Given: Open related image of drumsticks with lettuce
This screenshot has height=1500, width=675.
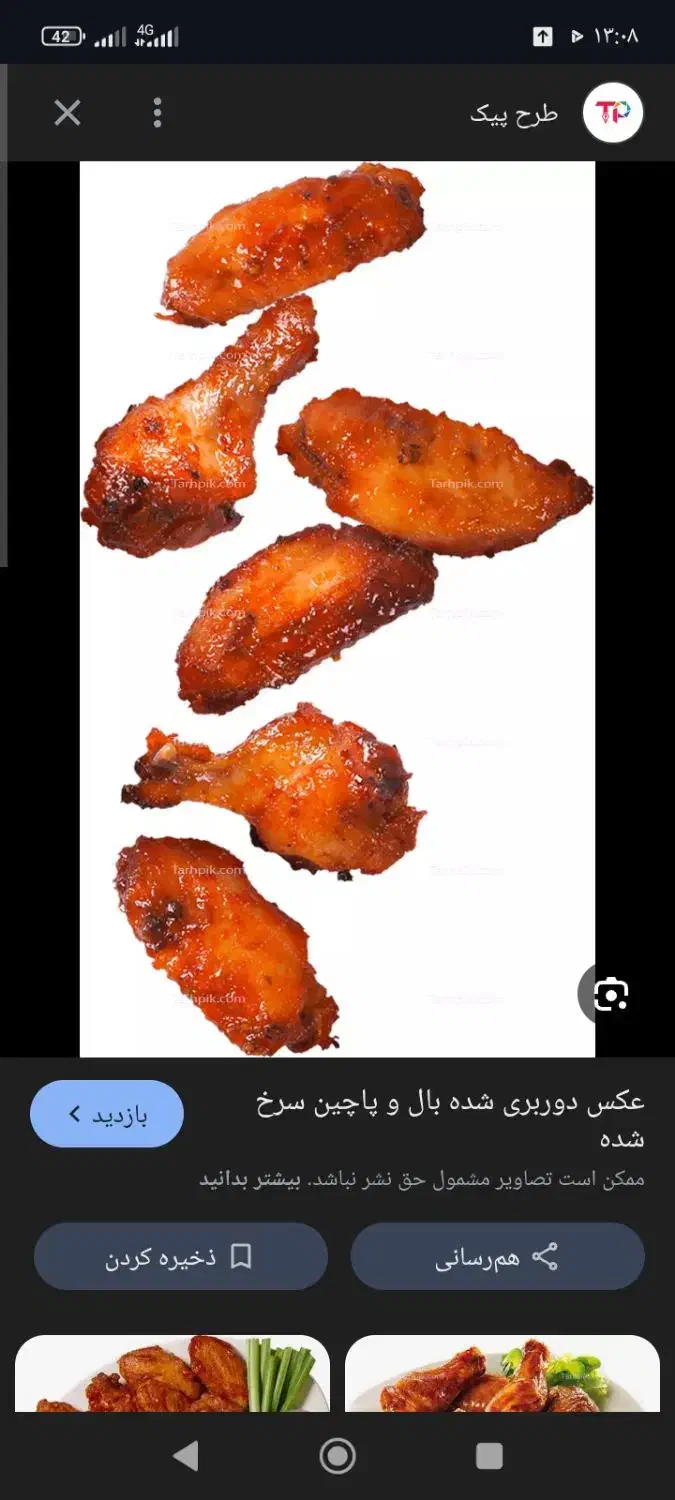Looking at the screenshot, I should tap(502, 1373).
